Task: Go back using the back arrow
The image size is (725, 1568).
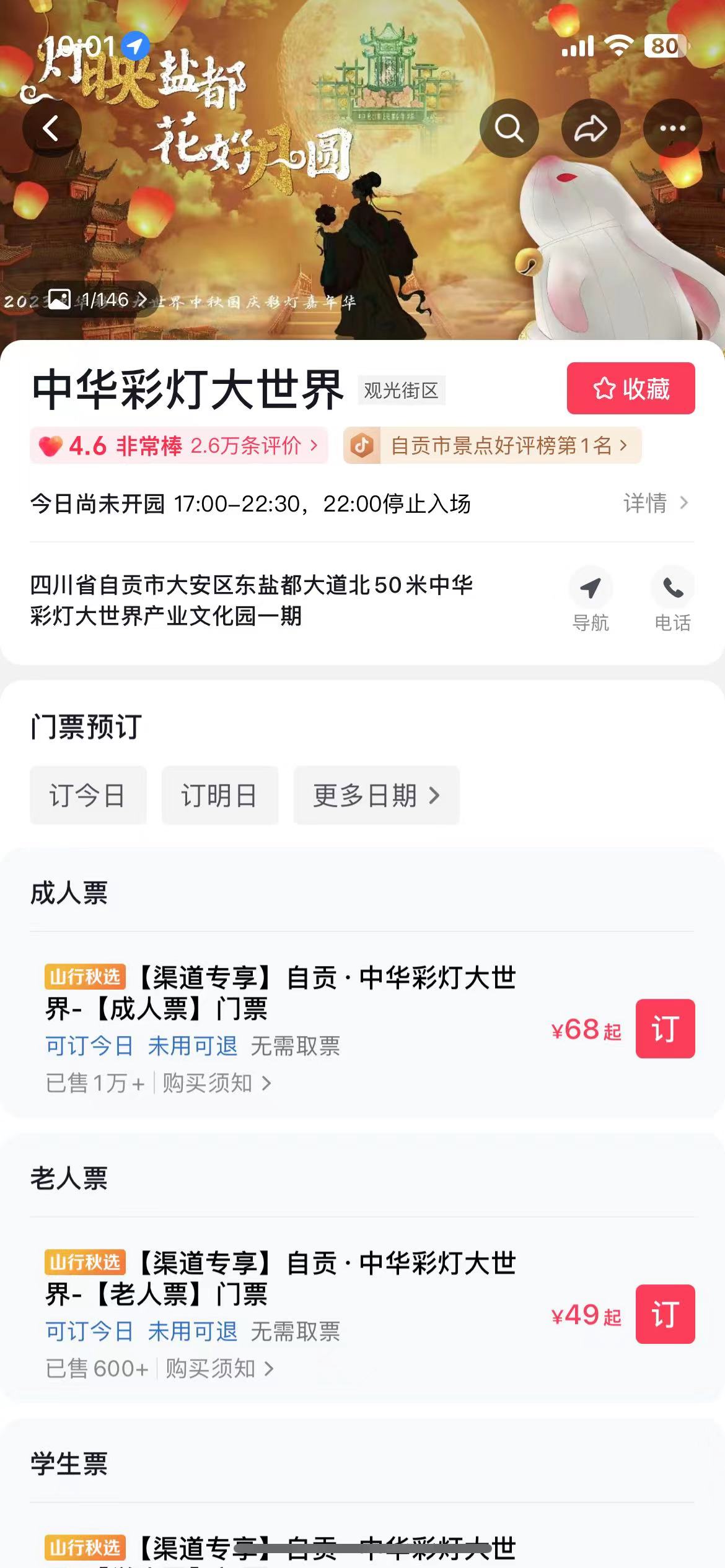Action: (x=52, y=128)
